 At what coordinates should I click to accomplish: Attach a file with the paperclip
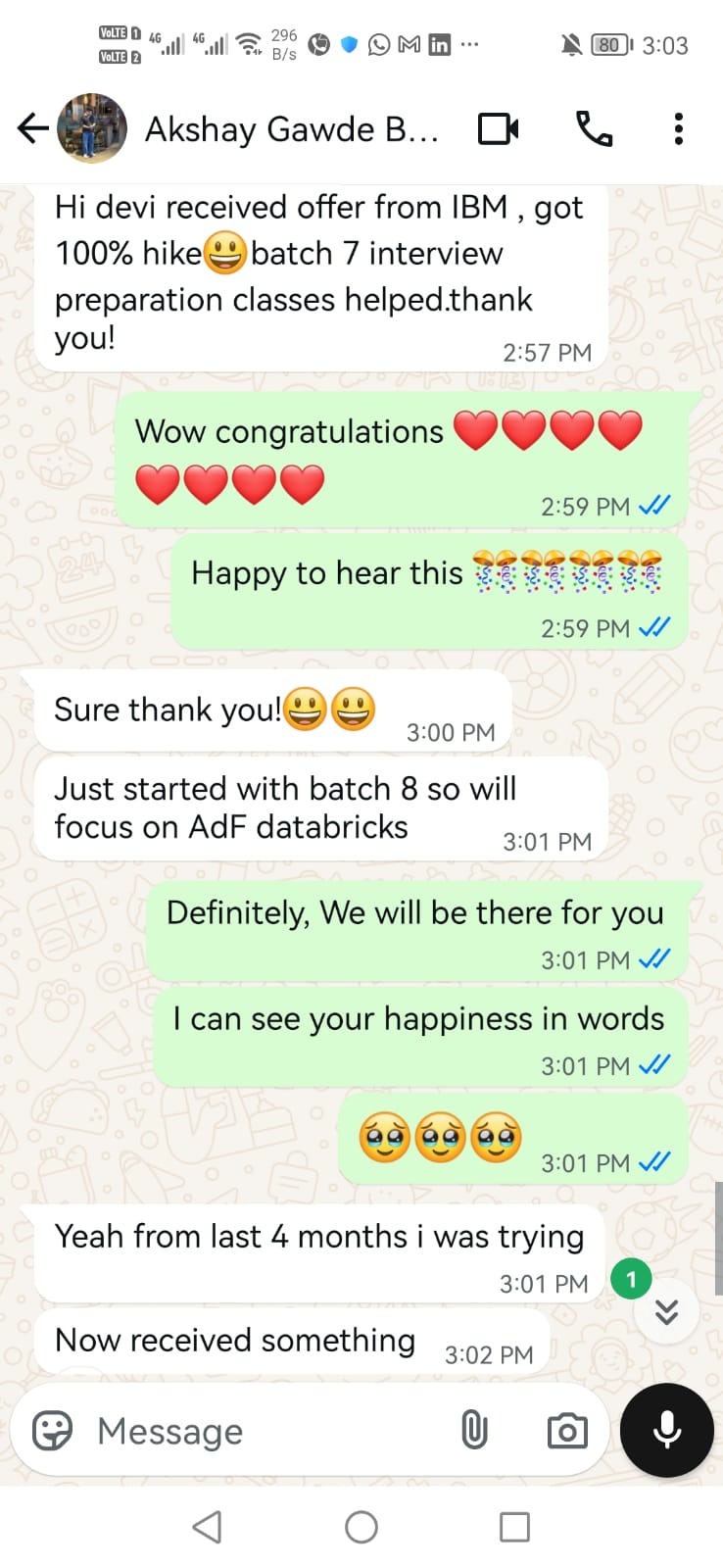[x=474, y=1432]
